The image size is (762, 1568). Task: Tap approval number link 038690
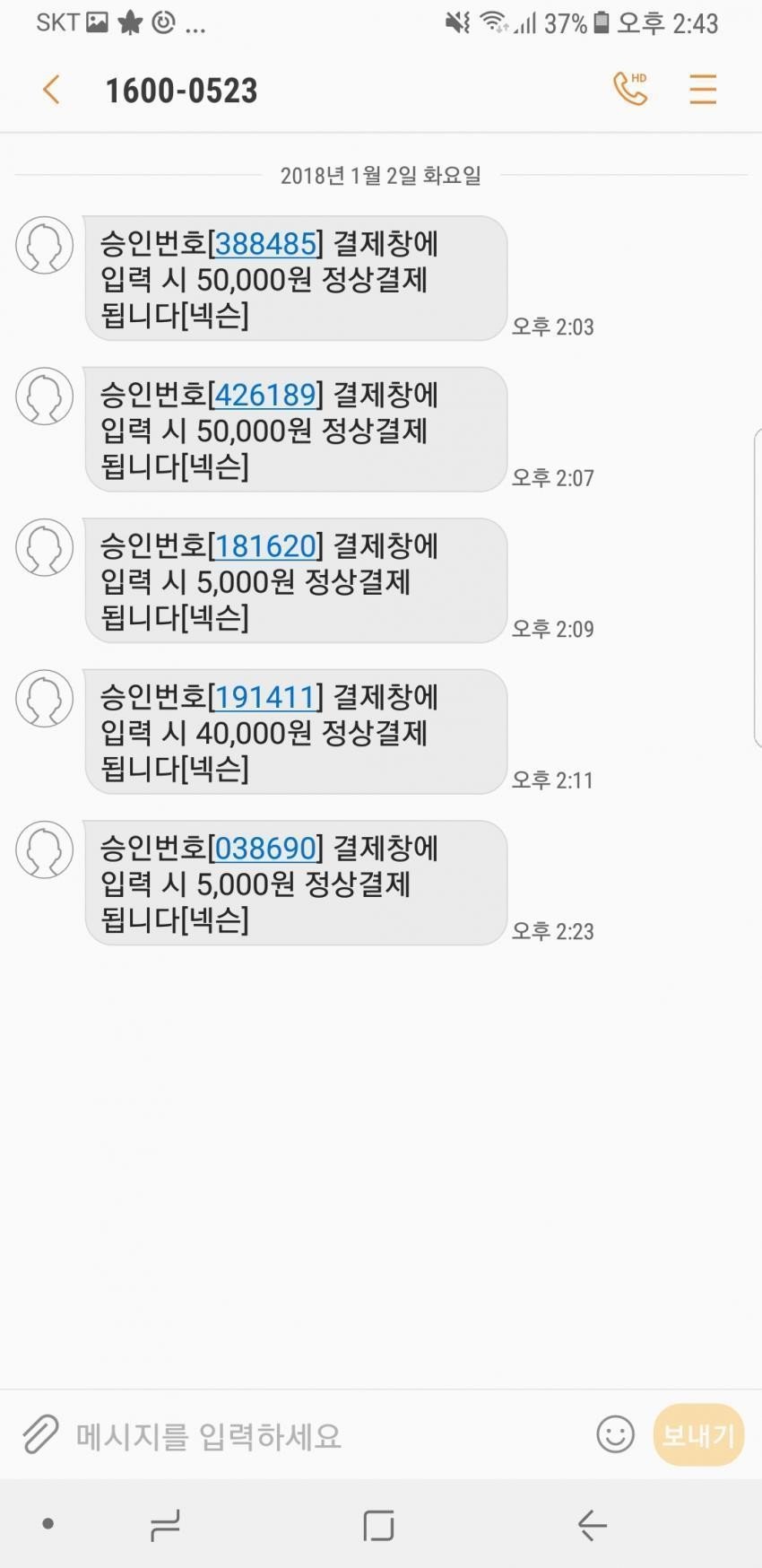click(x=265, y=848)
